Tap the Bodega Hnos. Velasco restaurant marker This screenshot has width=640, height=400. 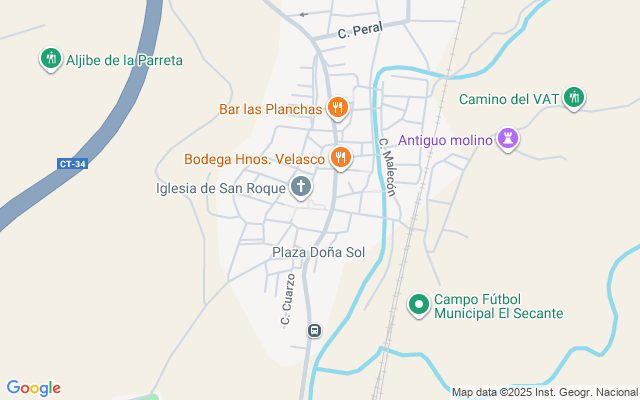coord(341,158)
